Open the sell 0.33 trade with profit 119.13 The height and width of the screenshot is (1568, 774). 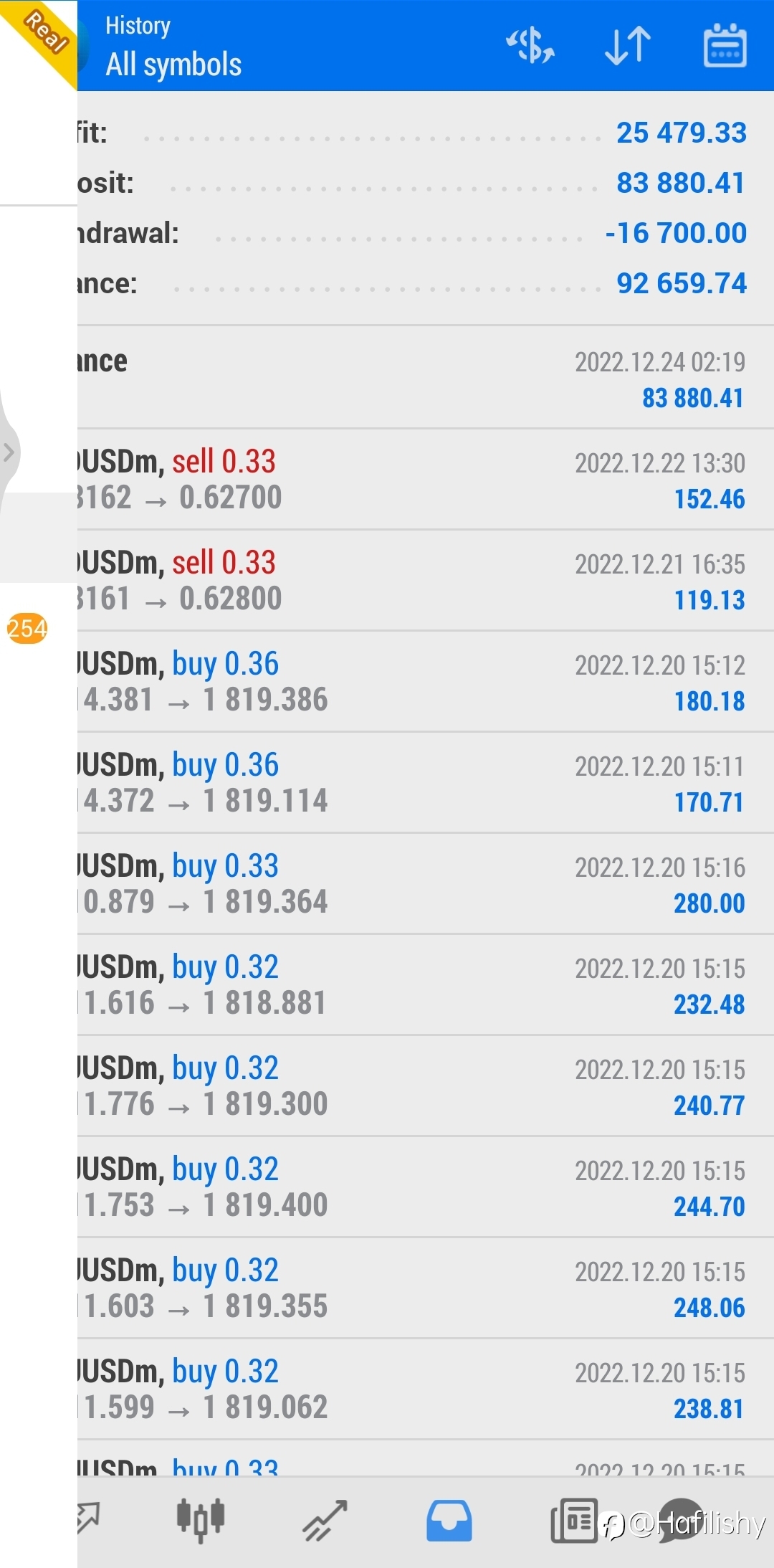pyautogui.click(x=426, y=581)
